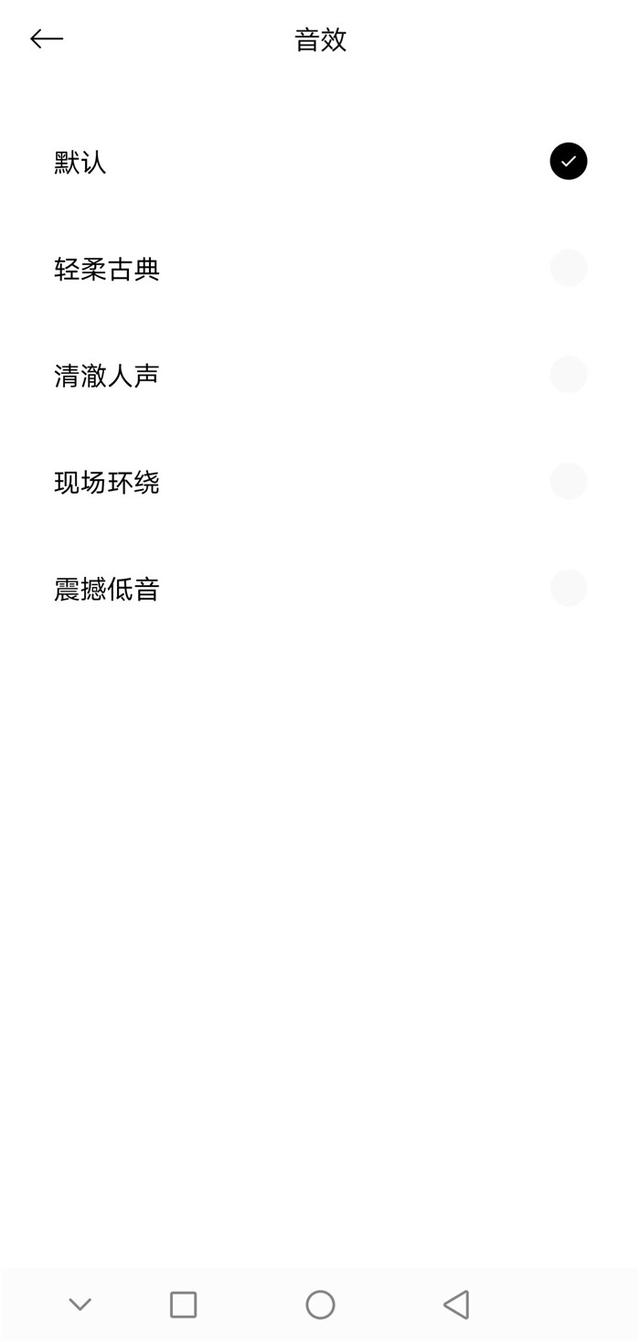Tap the system home circle button
Image resolution: width=640 pixels, height=1342 pixels.
click(320, 1304)
